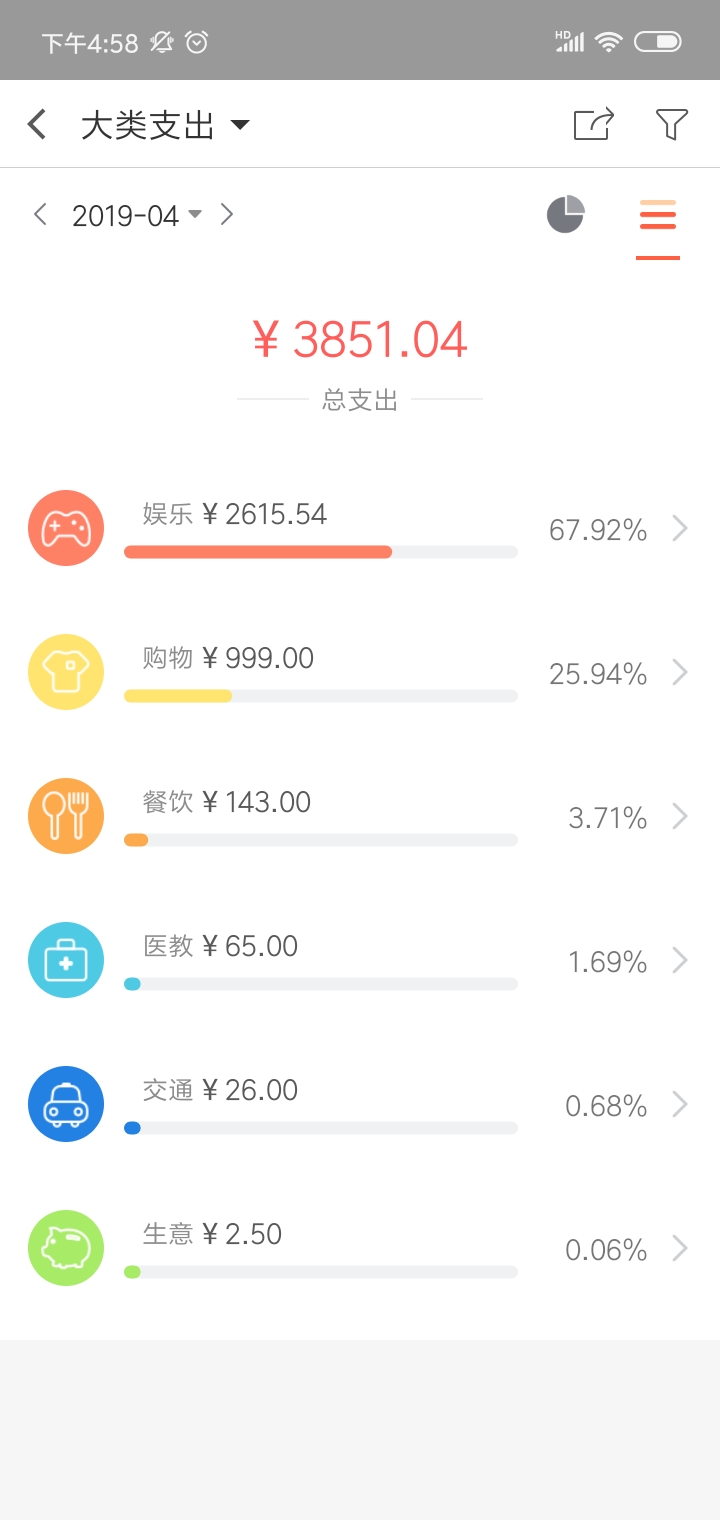
Task: Select the 生意 ¥2.50 row
Action: click(360, 1250)
